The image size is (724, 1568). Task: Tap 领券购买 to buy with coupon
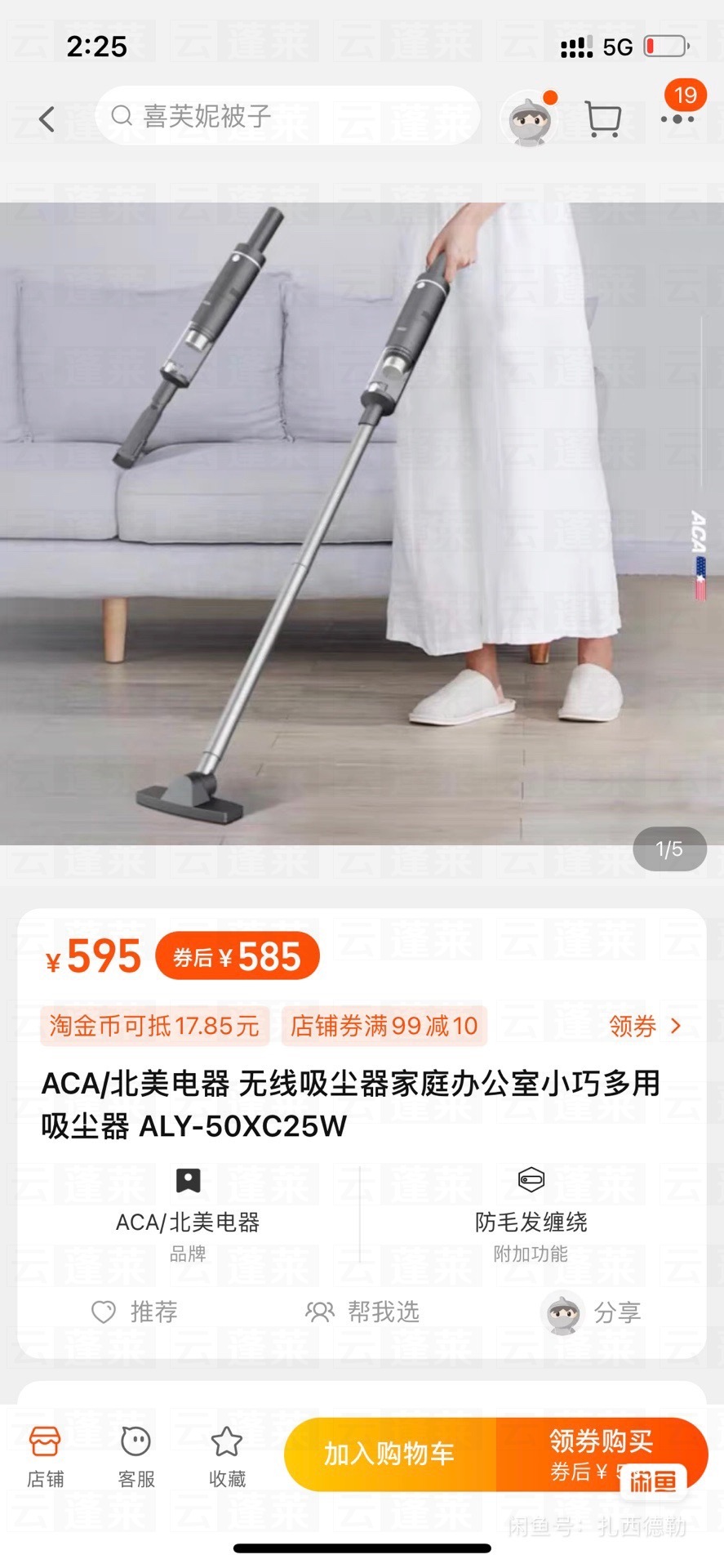(602, 1454)
